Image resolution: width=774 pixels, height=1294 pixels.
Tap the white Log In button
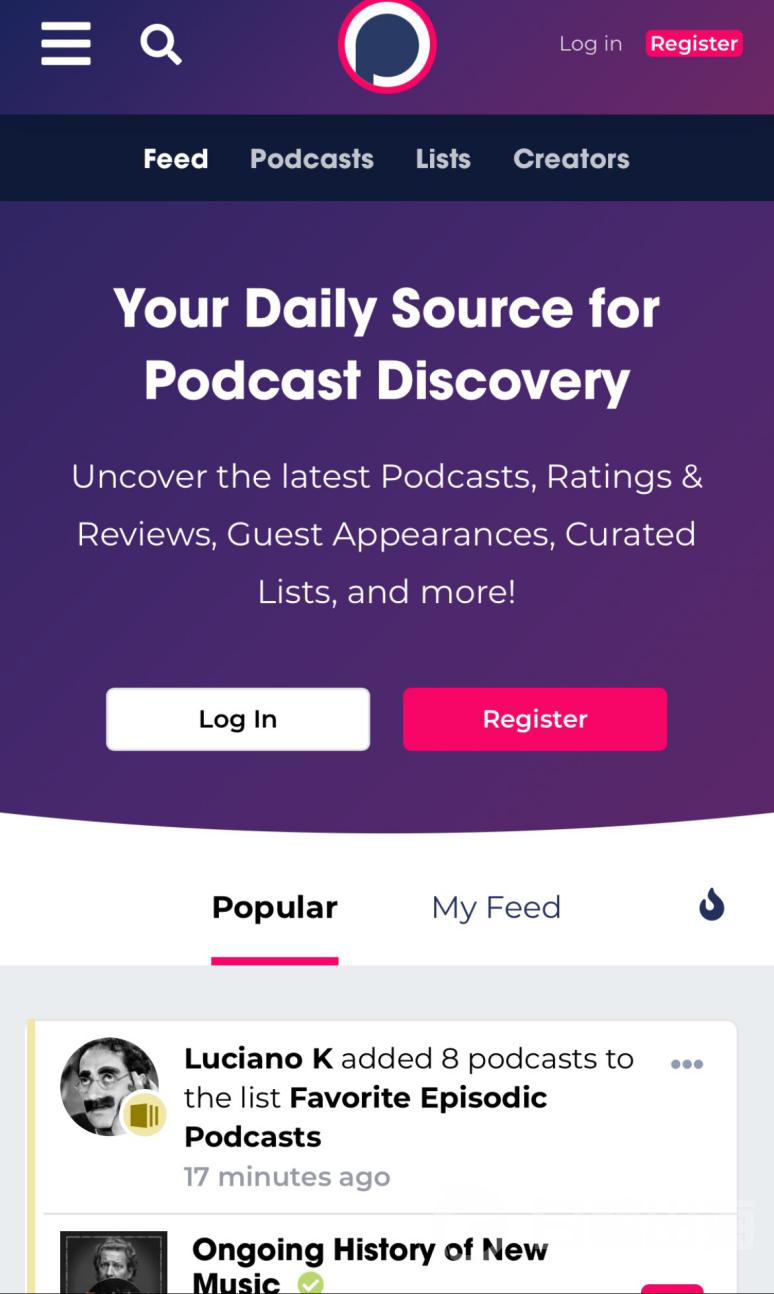[x=238, y=719]
